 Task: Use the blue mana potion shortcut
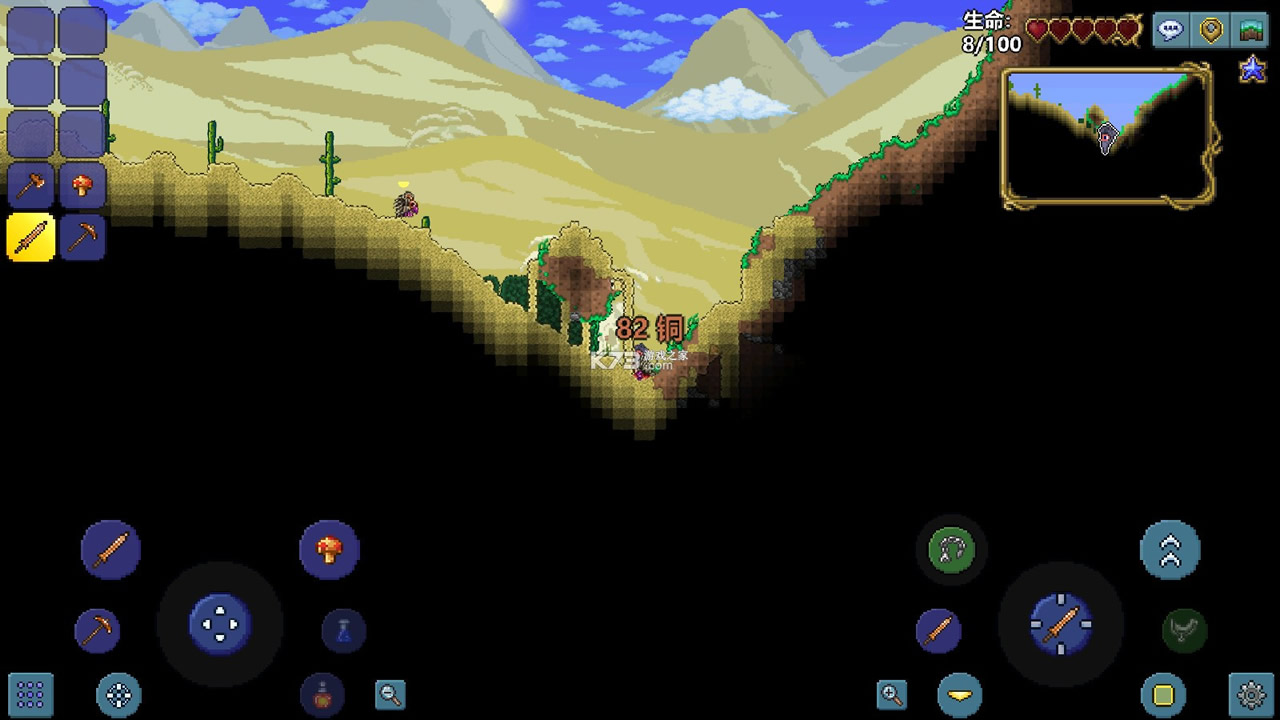pos(344,631)
